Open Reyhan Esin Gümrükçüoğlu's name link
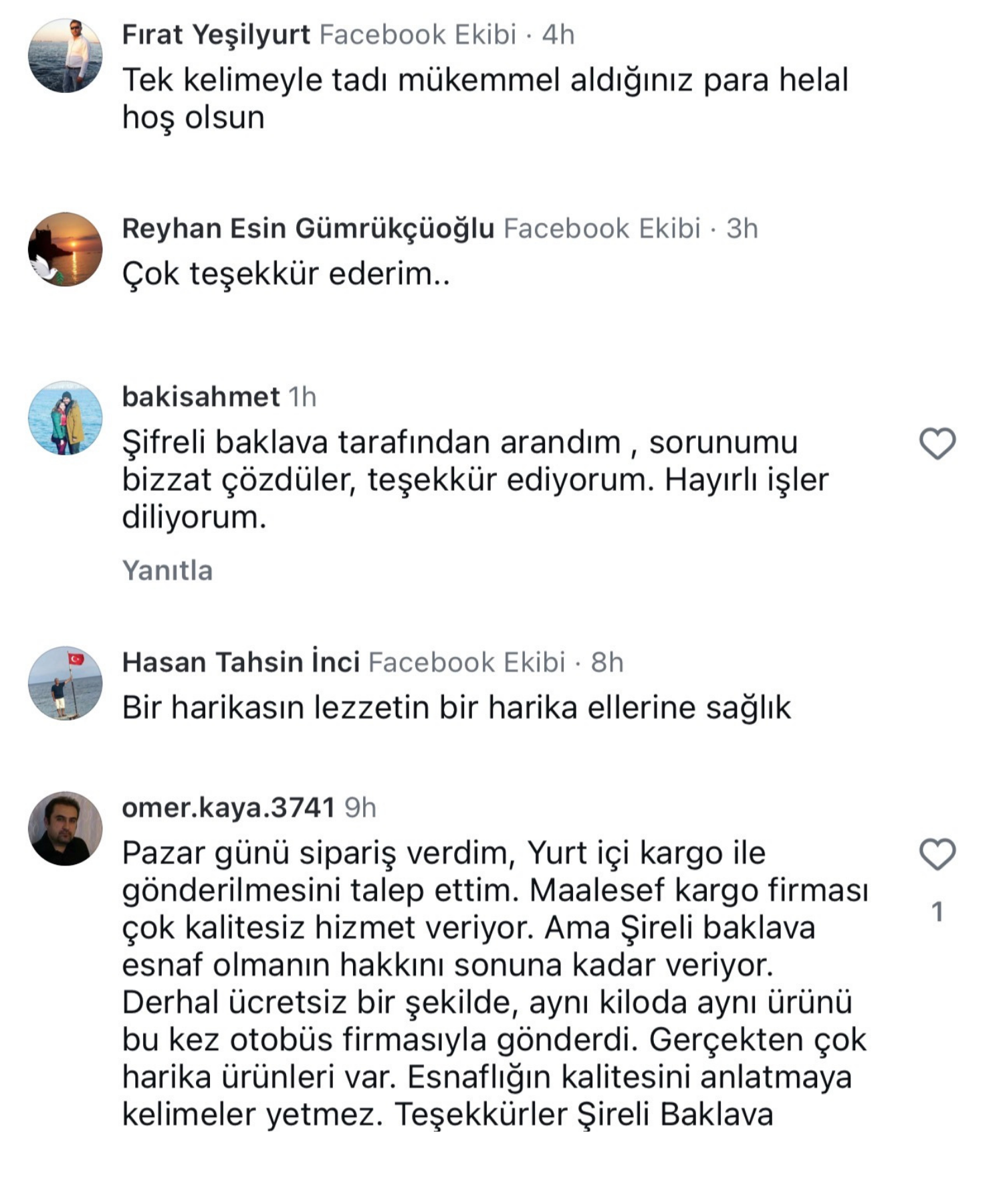 [x=308, y=229]
